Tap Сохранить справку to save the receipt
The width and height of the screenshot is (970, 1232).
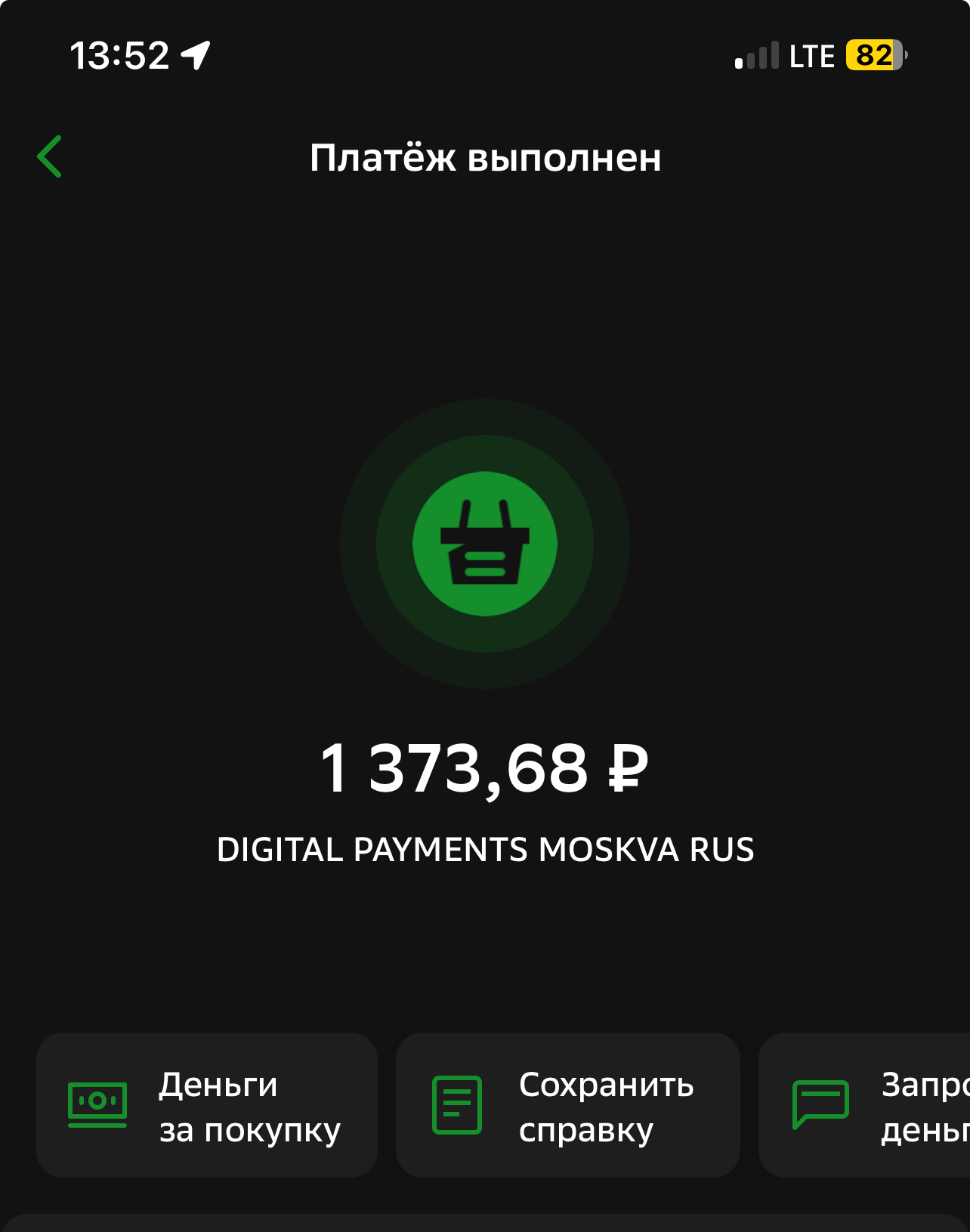point(567,1105)
